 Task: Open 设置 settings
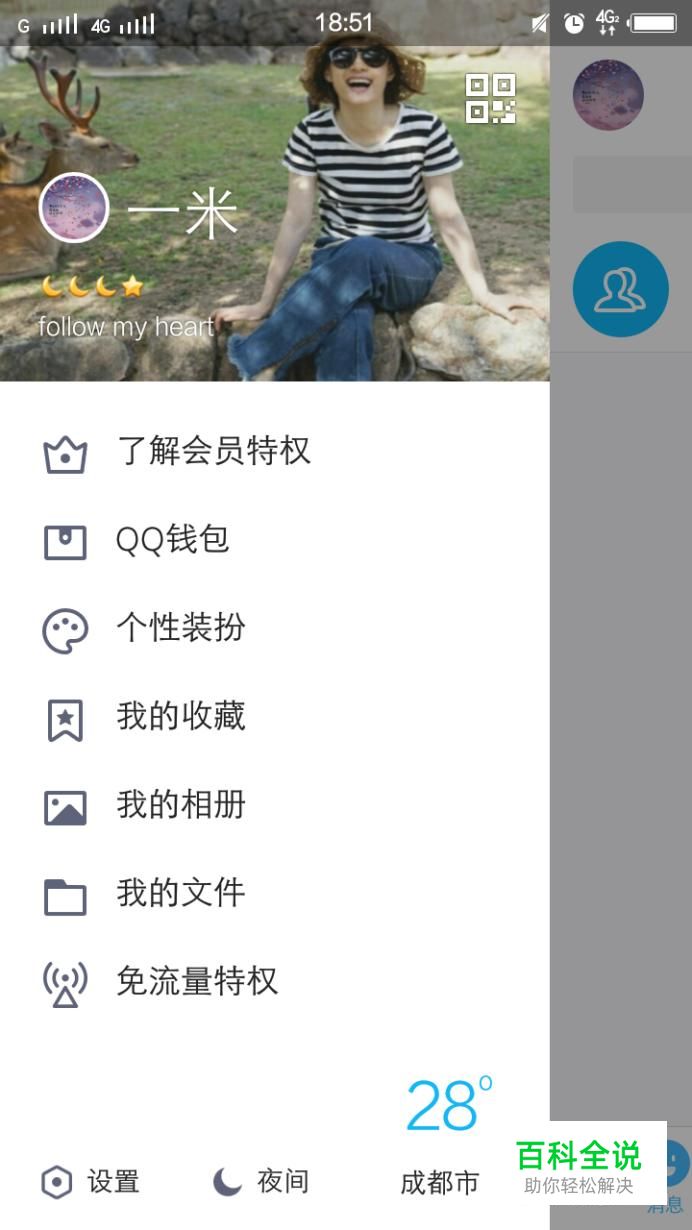[90, 1182]
